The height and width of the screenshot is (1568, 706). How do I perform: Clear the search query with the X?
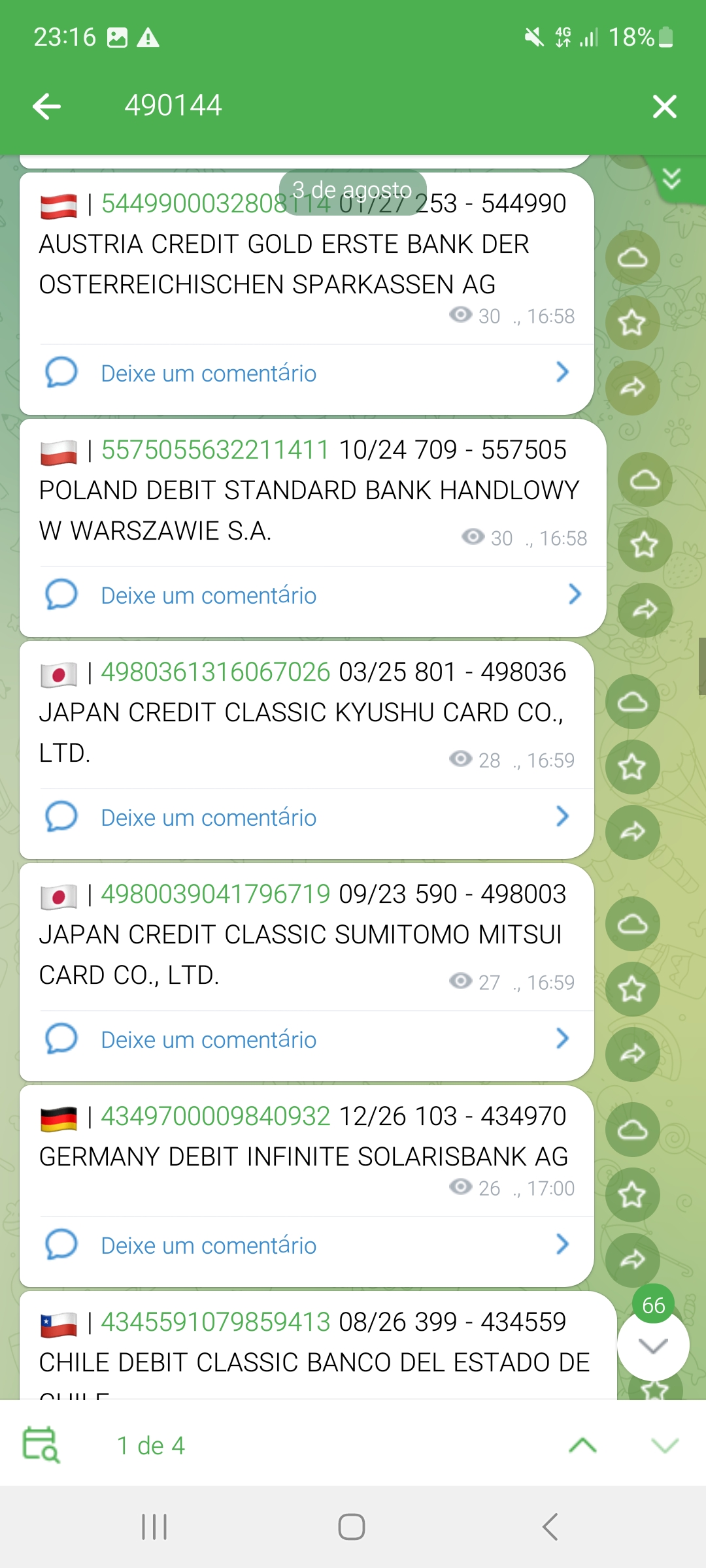coord(664,106)
